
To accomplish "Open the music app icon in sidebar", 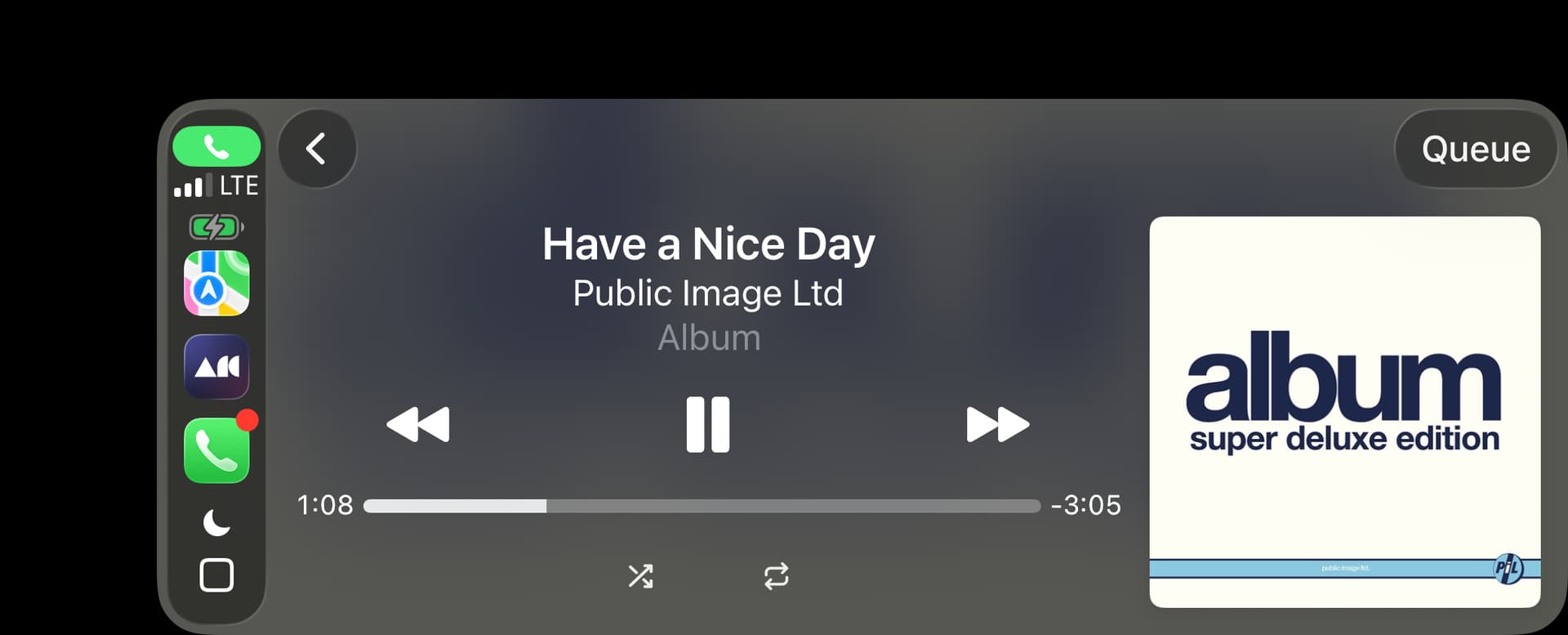I will pos(216,367).
